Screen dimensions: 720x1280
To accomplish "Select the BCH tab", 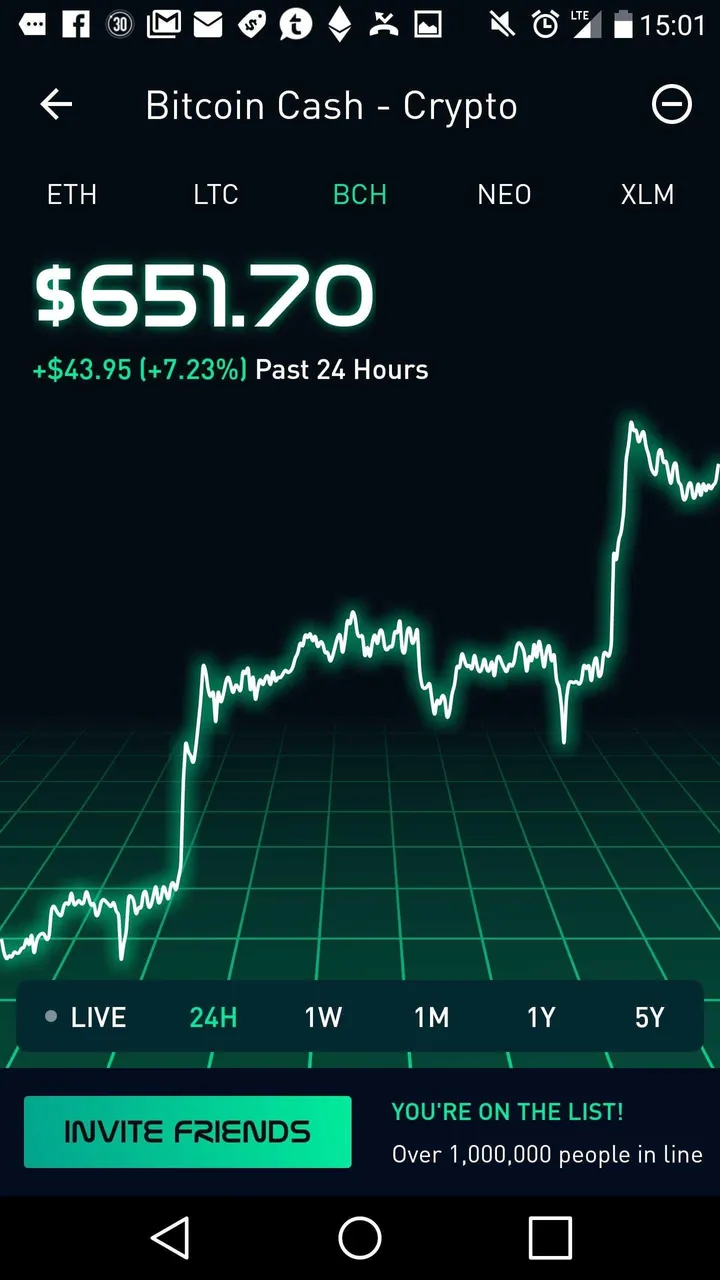I will [x=360, y=194].
